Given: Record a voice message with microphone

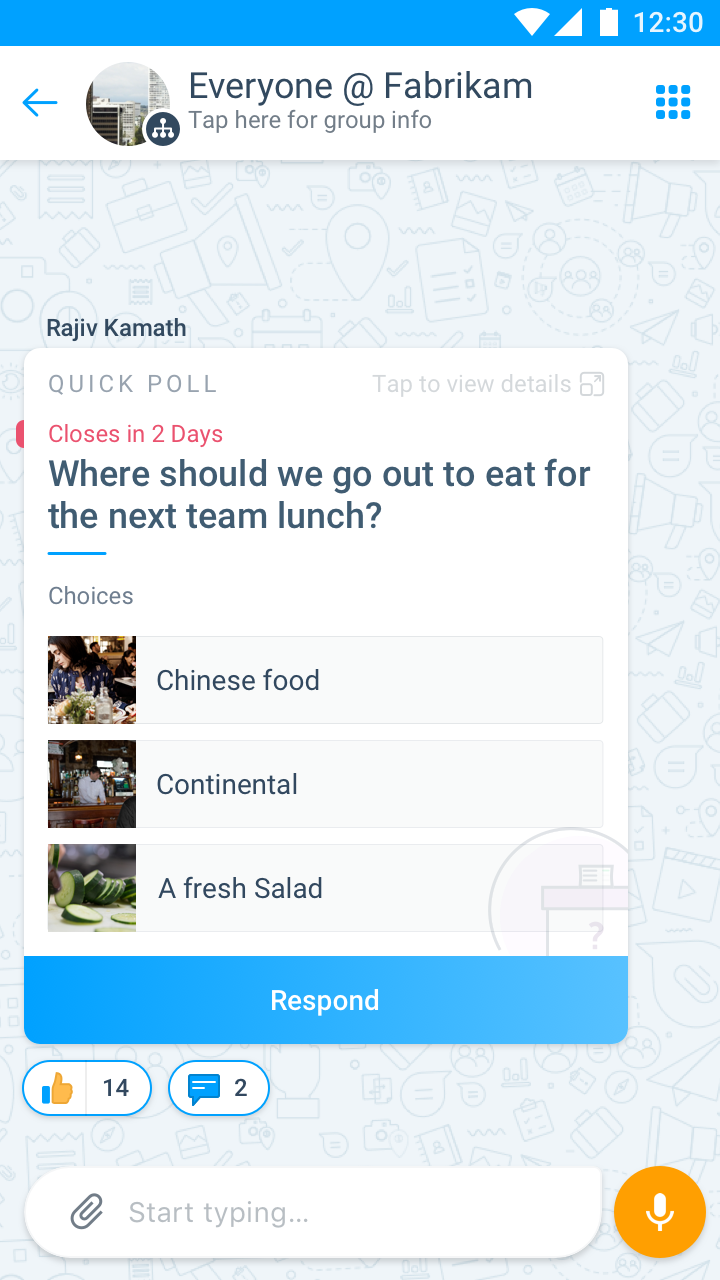Looking at the screenshot, I should [x=659, y=1212].
